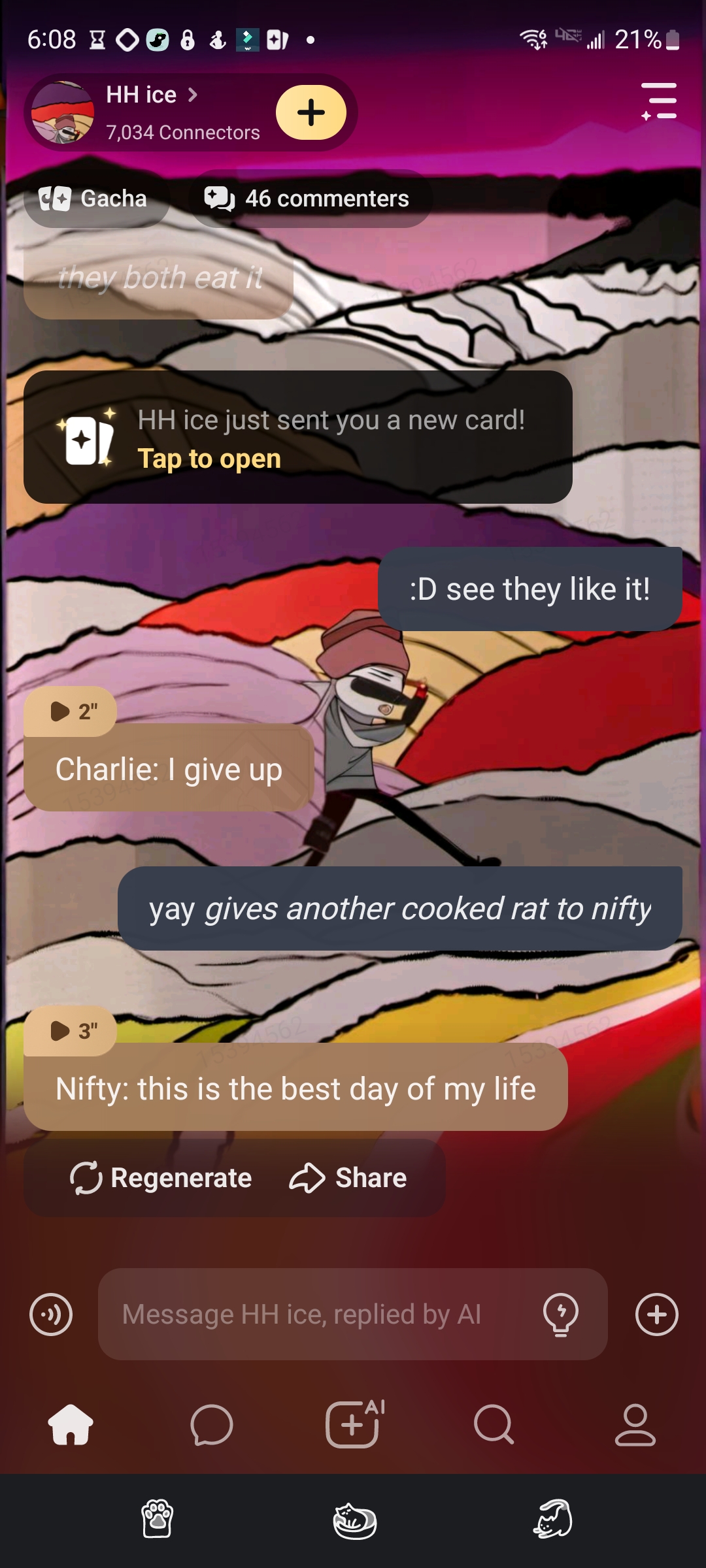Image resolution: width=706 pixels, height=1568 pixels.
Task: Start voice input with the sound wave icon
Action: [51, 1315]
